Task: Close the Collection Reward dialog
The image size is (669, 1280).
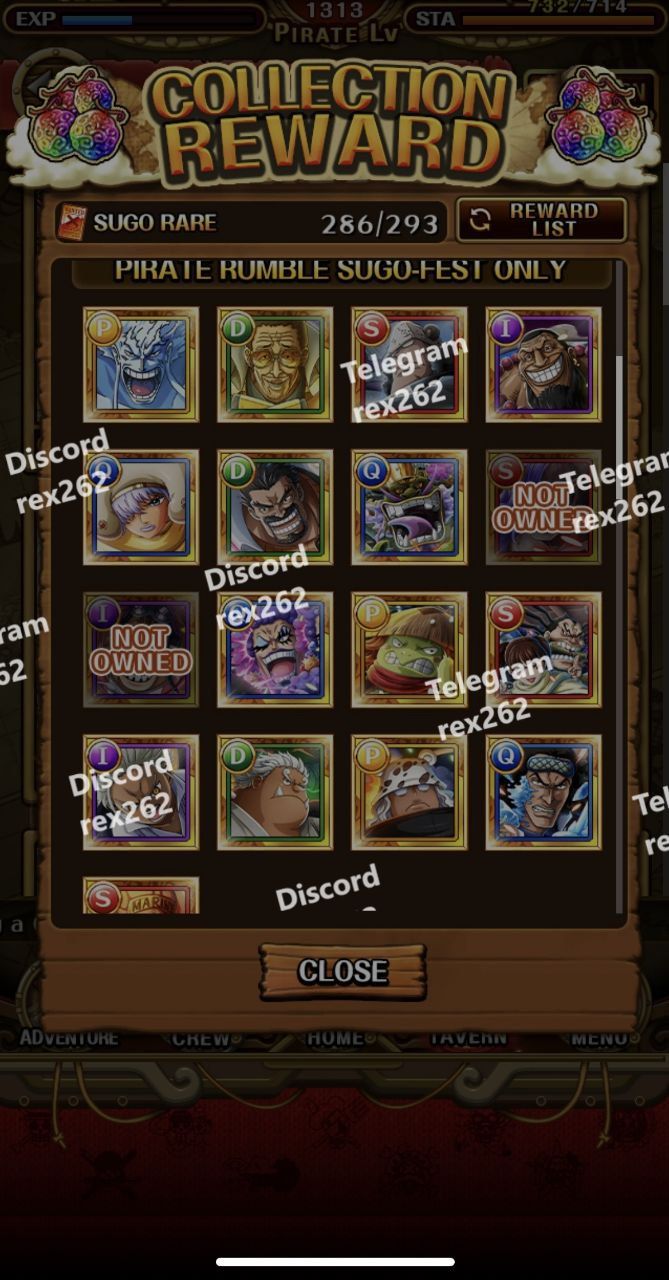Action: [x=343, y=971]
